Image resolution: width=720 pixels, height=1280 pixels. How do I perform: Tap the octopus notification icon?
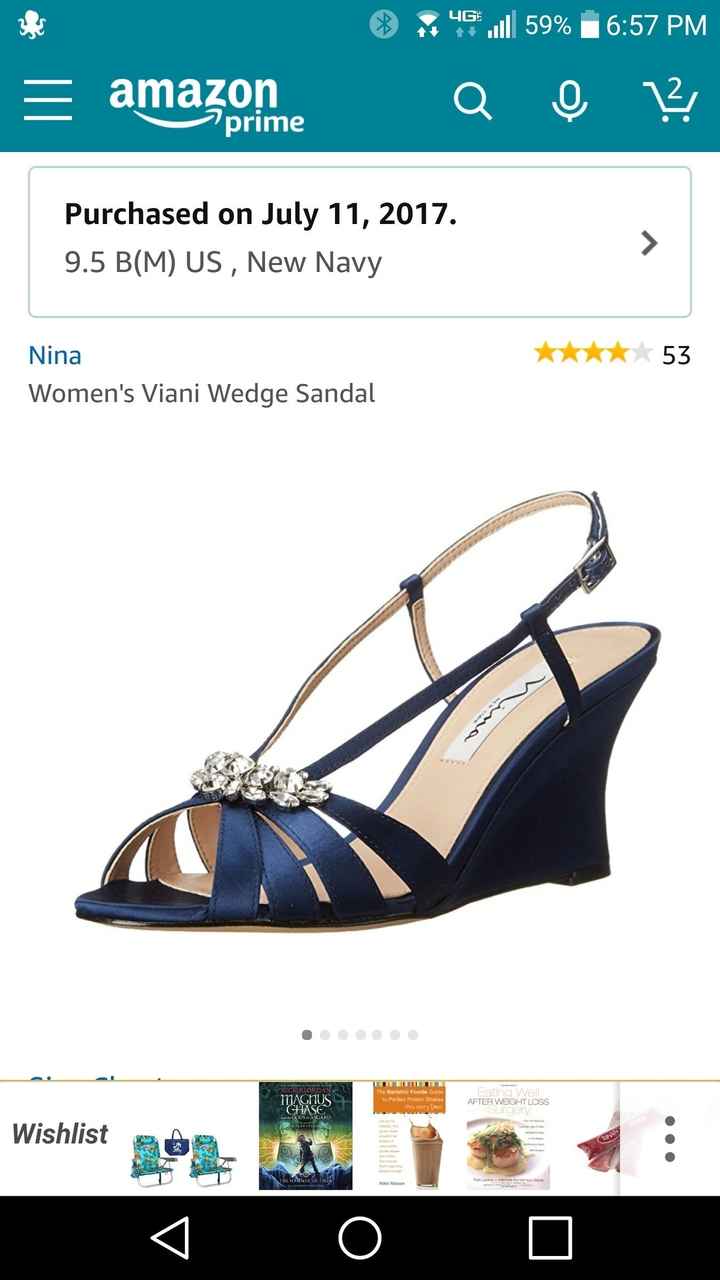[x=30, y=22]
